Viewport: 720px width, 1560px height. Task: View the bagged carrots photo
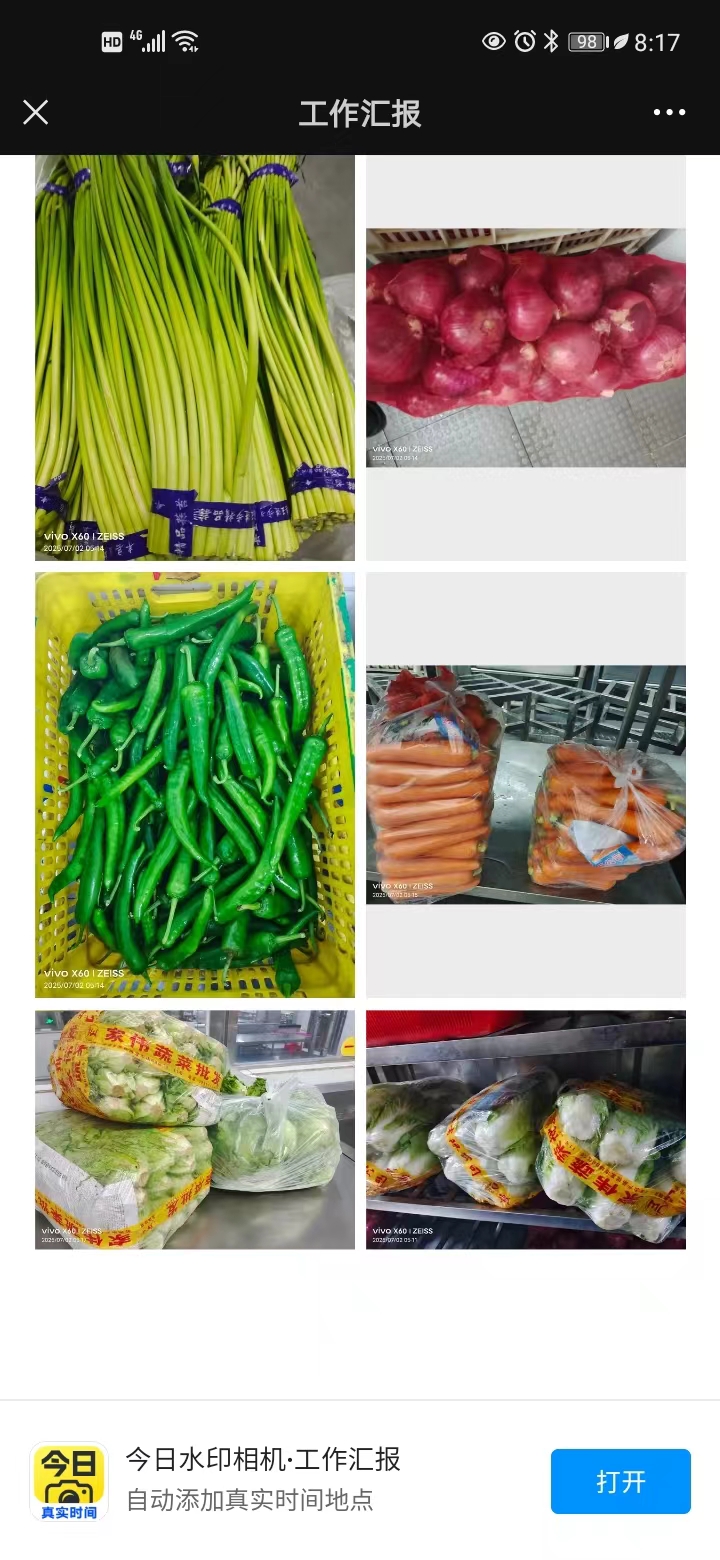pyautogui.click(x=526, y=784)
